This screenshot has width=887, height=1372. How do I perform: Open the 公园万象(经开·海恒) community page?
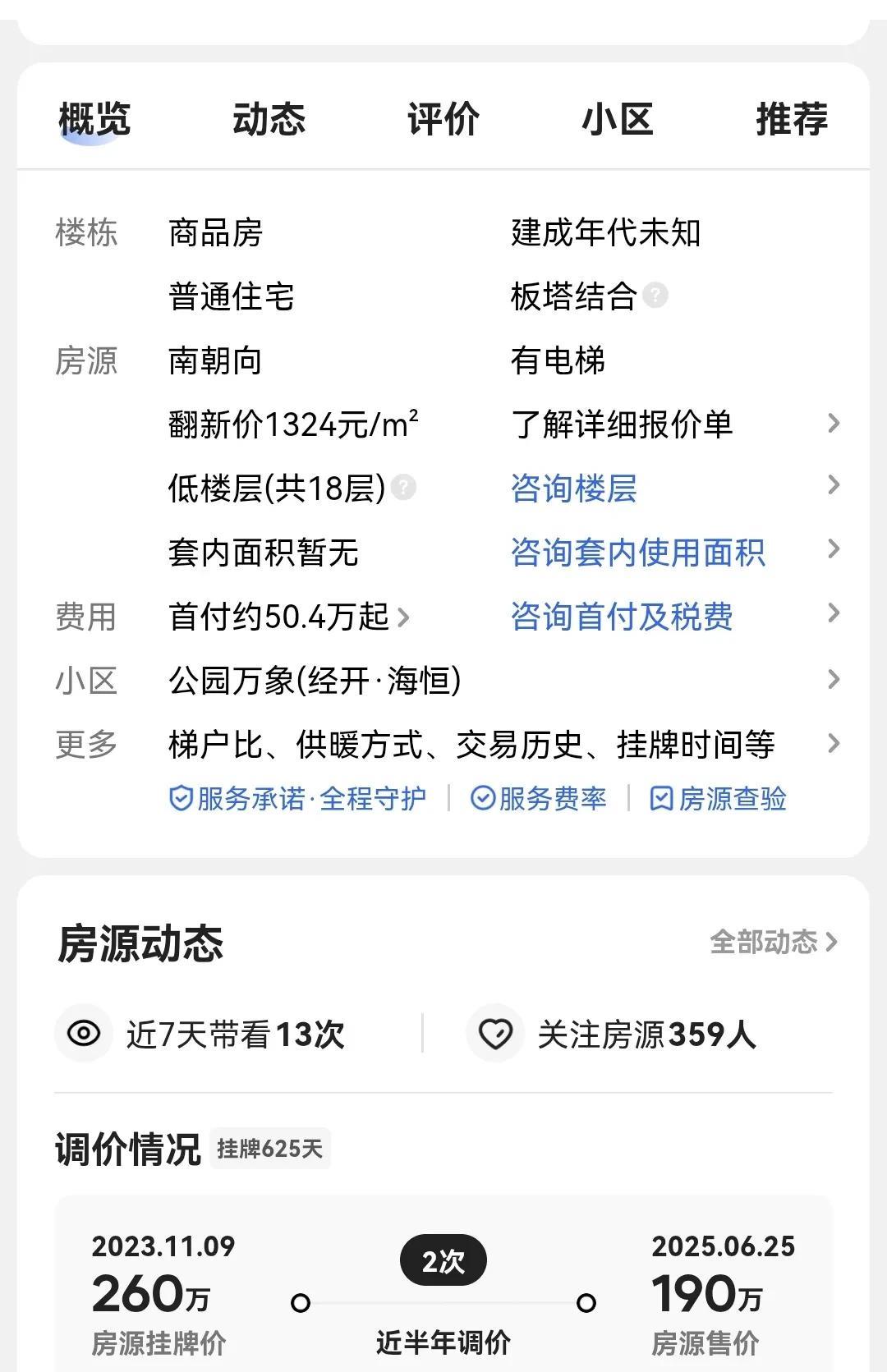pyautogui.click(x=504, y=681)
